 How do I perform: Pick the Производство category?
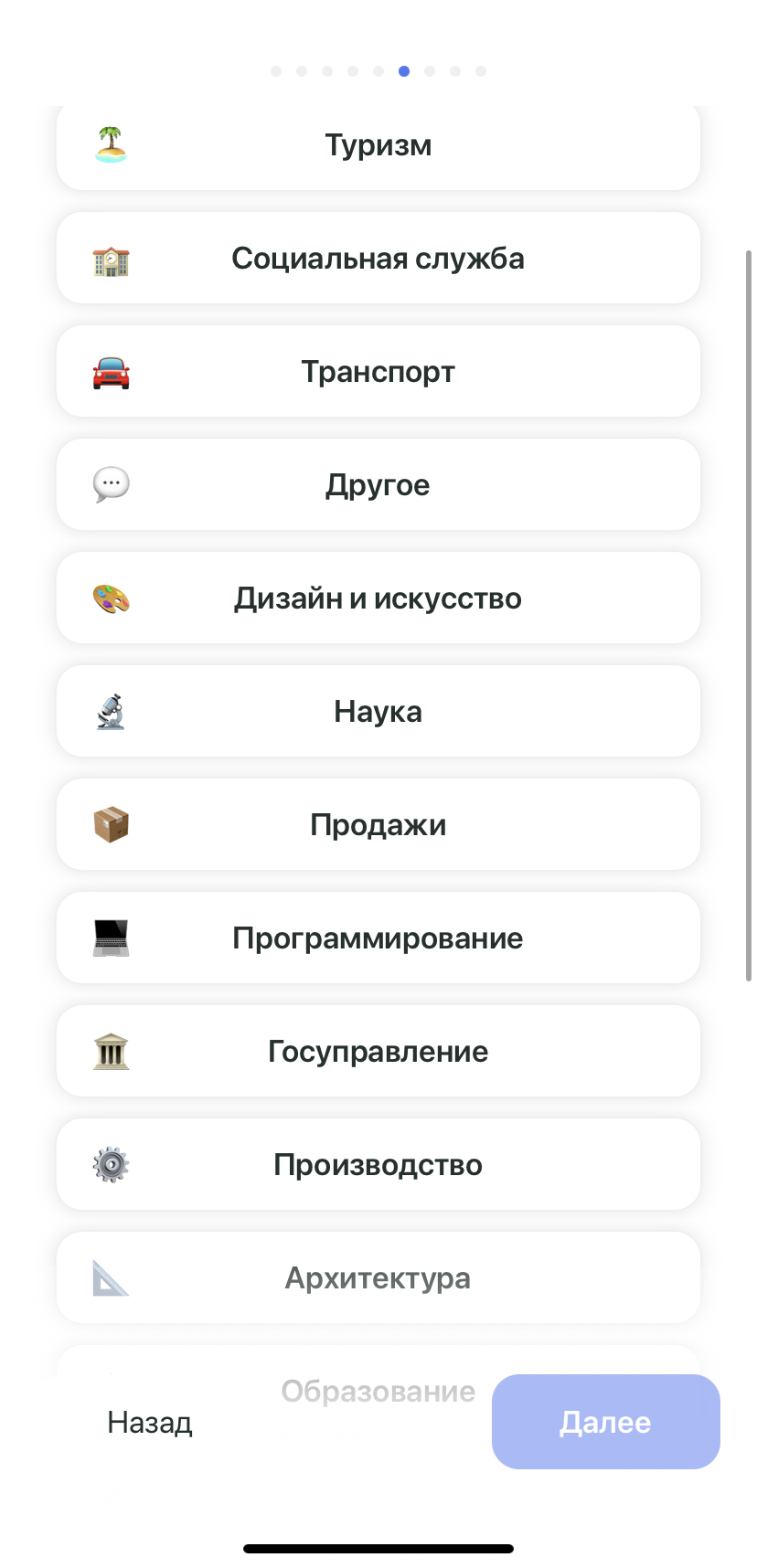pyautogui.click(x=378, y=1165)
